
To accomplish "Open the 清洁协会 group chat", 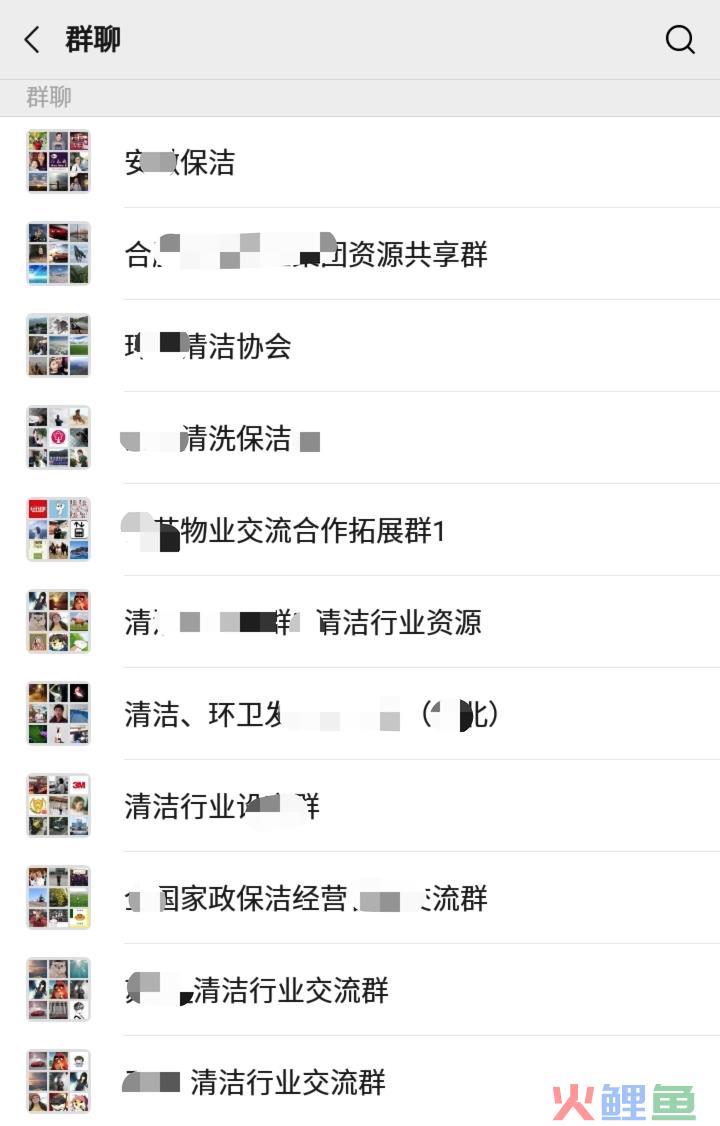I will (360, 346).
